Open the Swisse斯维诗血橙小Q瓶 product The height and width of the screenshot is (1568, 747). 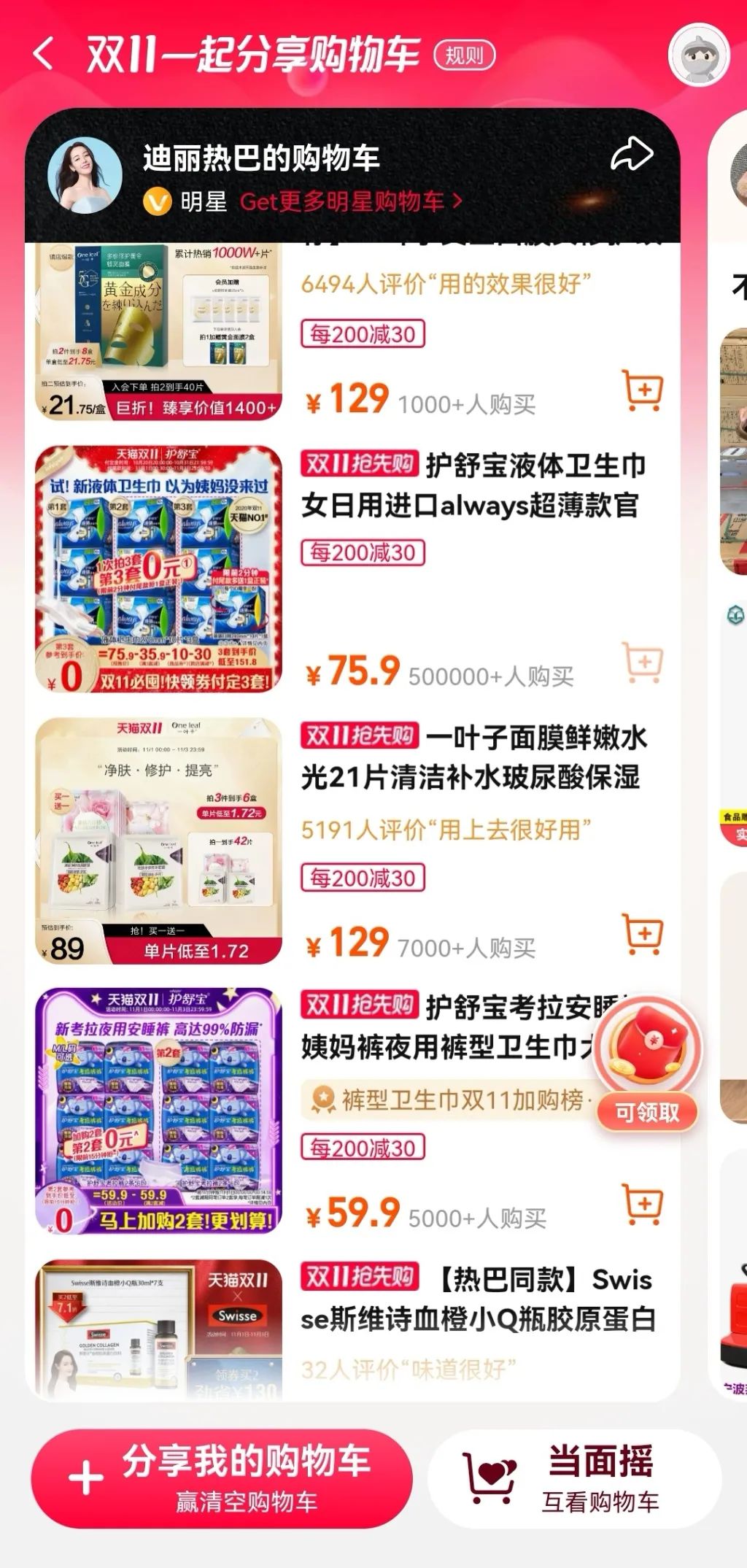(352, 1329)
